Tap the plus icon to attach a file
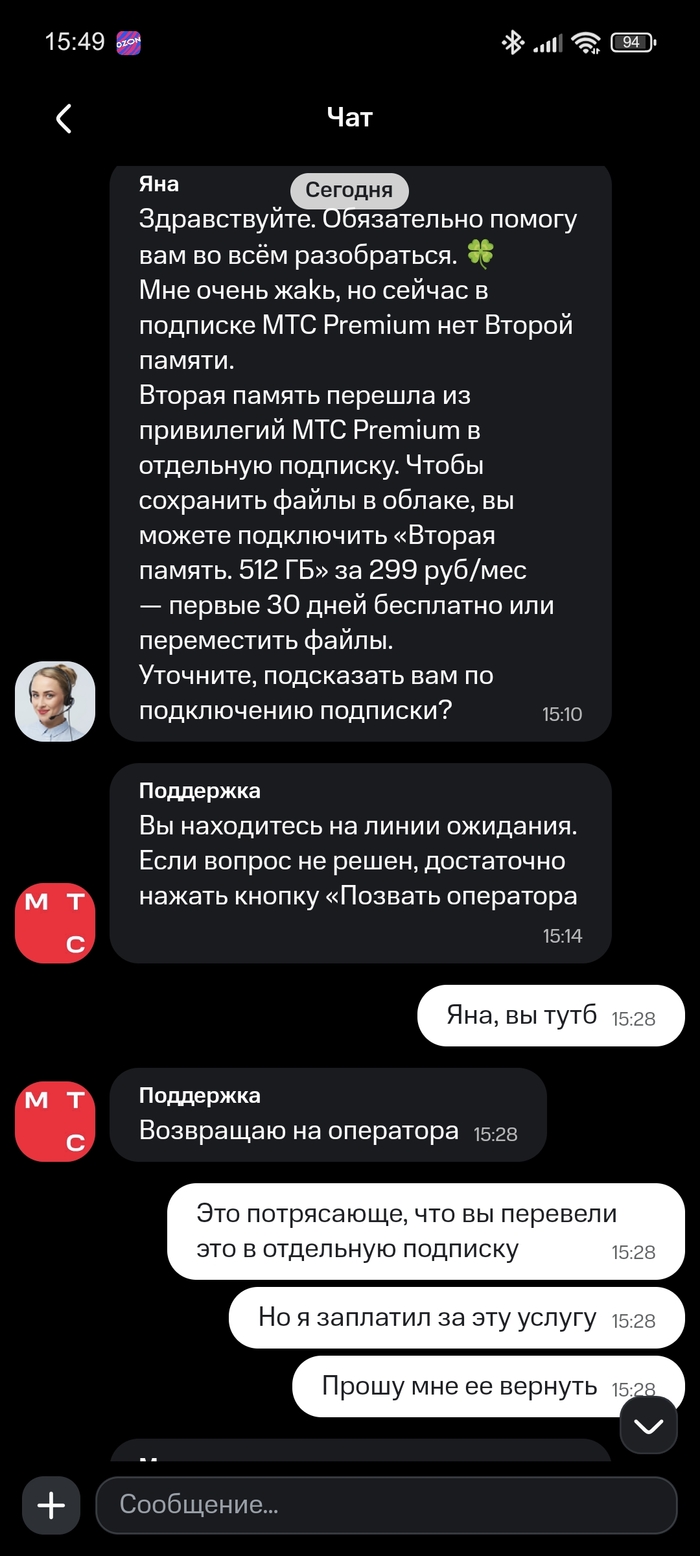 click(51, 1504)
